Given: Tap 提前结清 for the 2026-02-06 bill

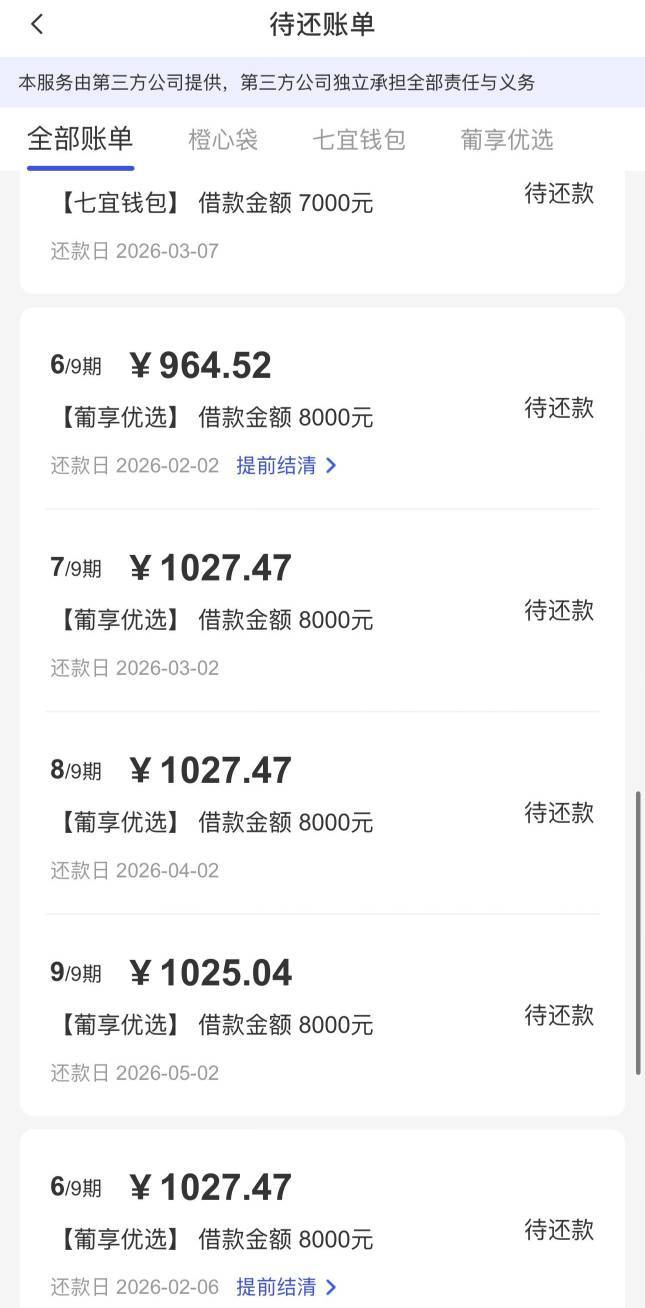Looking at the screenshot, I should (x=286, y=1286).
